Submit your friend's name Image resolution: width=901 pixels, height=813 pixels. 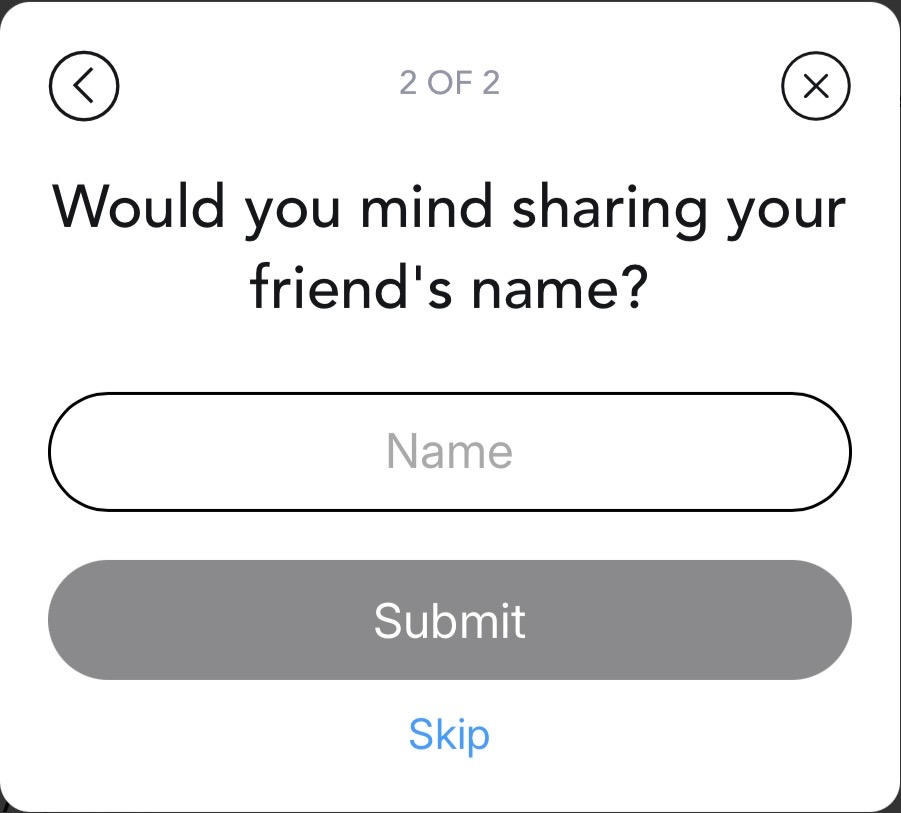[x=450, y=620]
